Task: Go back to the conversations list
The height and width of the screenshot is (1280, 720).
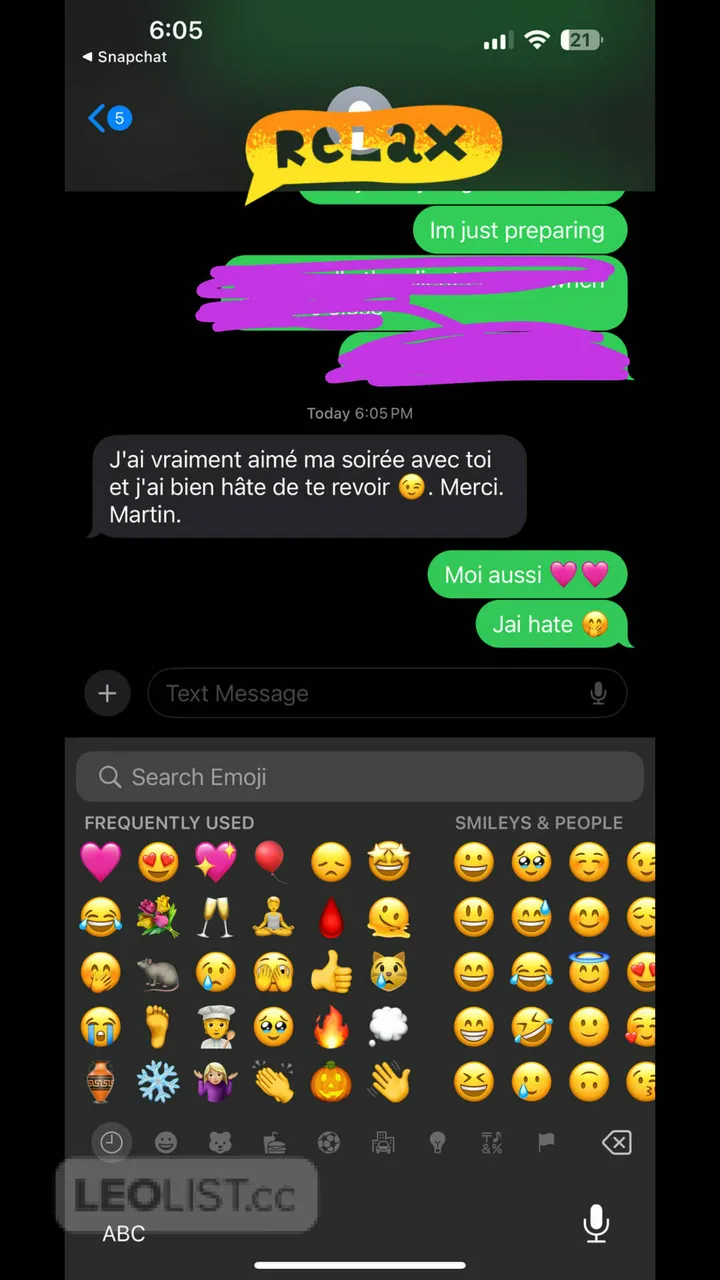Action: click(x=98, y=119)
